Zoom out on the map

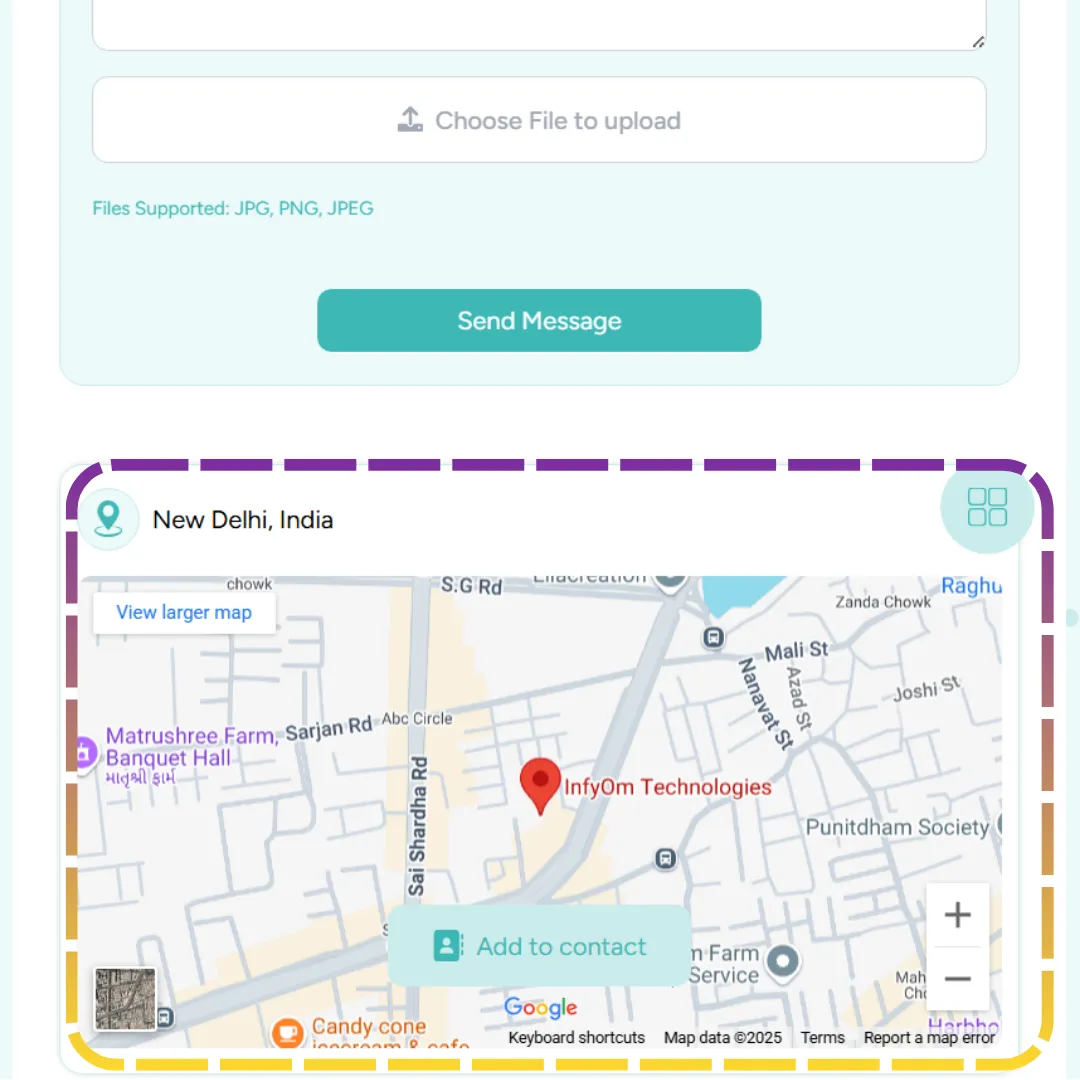point(957,978)
